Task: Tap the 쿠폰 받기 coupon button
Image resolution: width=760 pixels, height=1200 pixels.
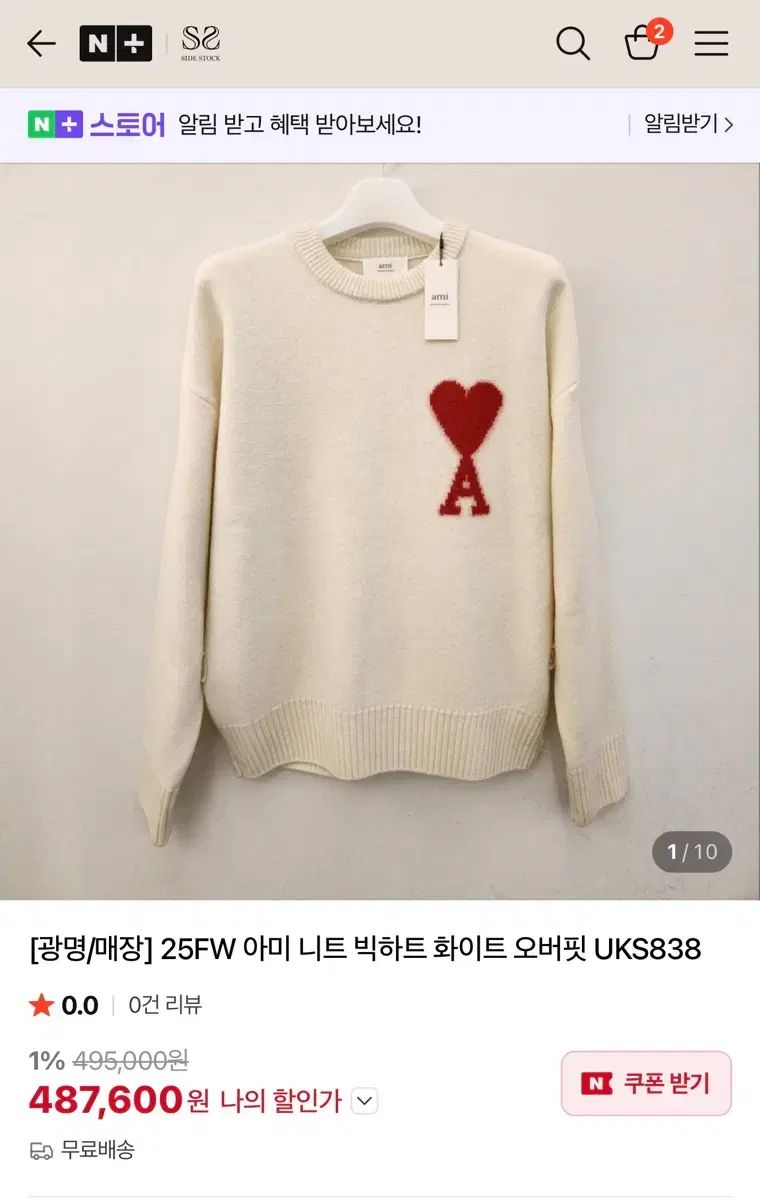Action: (645, 1082)
